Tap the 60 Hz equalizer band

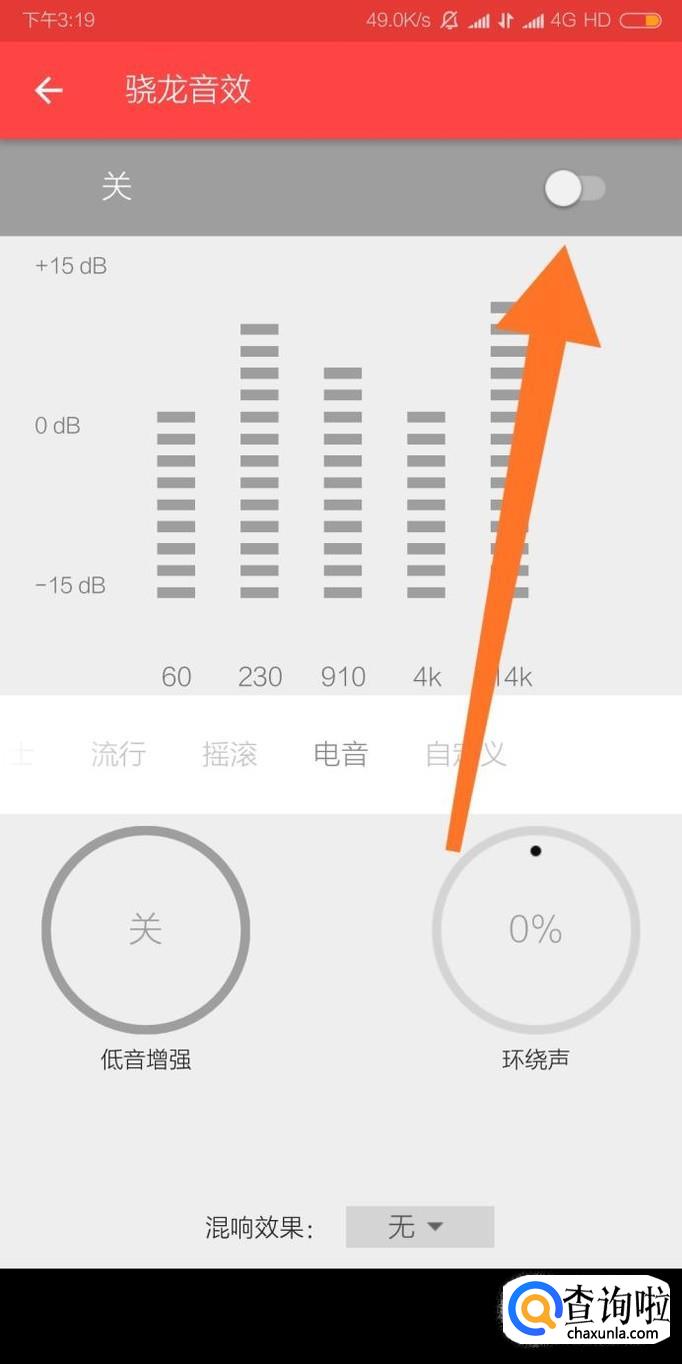(x=176, y=505)
